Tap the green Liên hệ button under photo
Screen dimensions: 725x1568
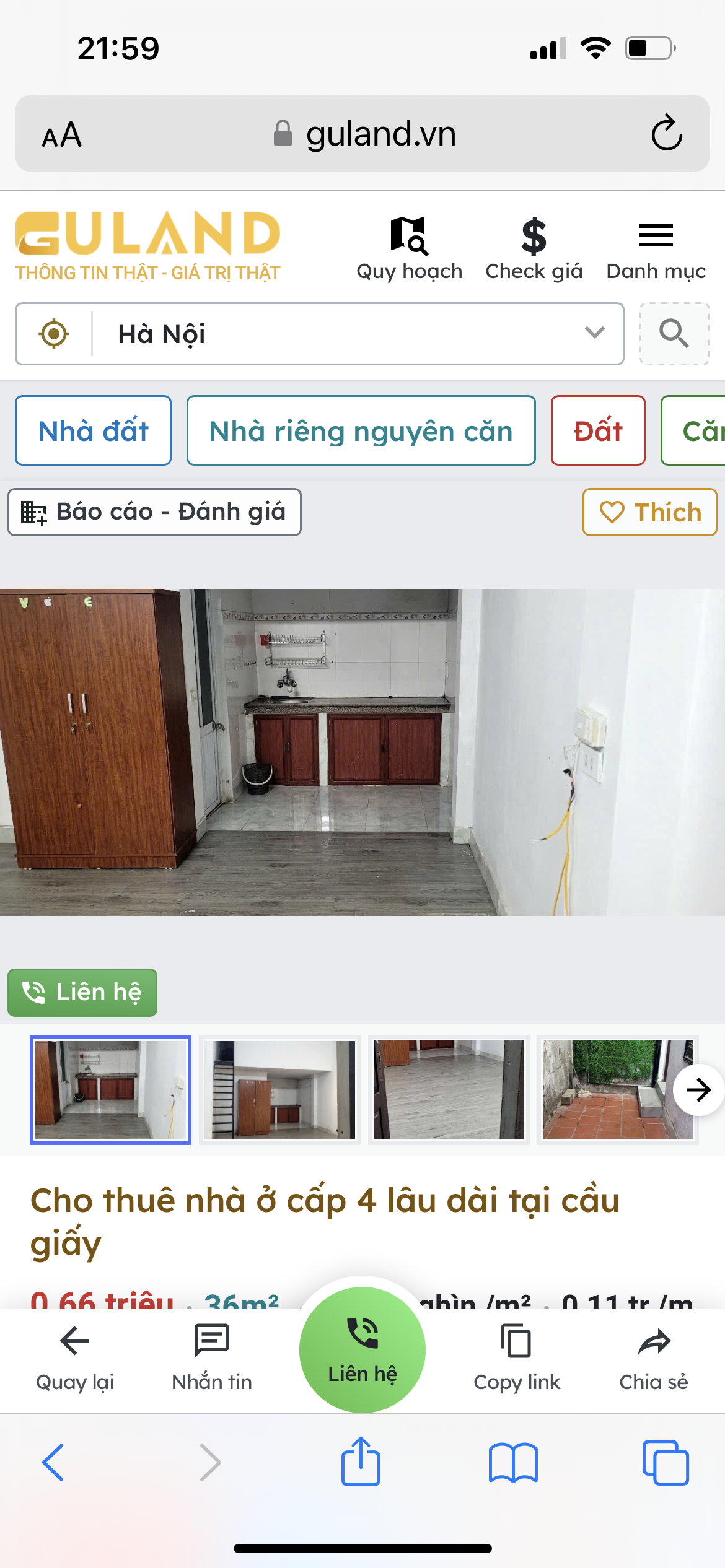tap(82, 992)
